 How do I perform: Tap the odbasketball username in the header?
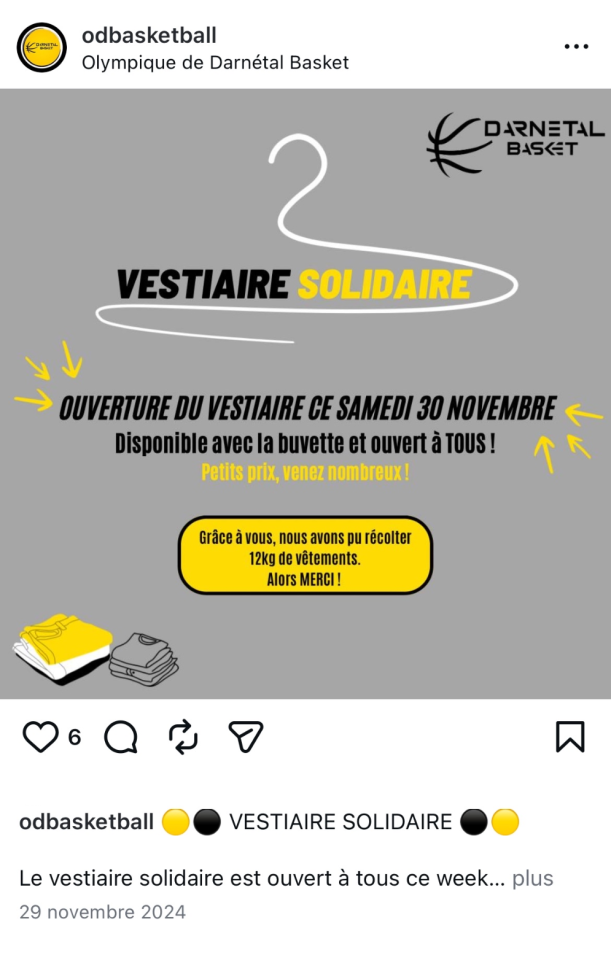tap(149, 35)
